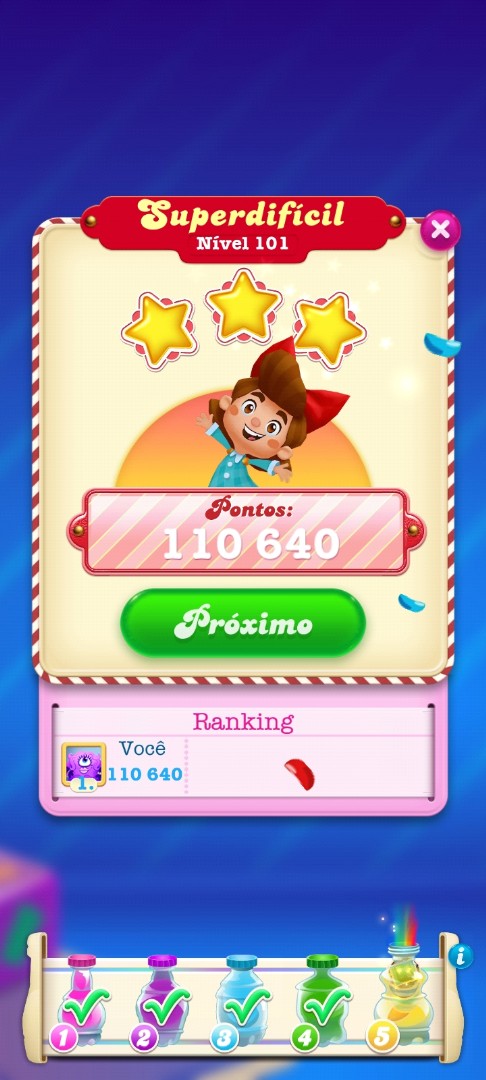The image size is (486, 1080).
Task: Open the info icon above the bottle shelf
Action: pyautogui.click(x=461, y=955)
